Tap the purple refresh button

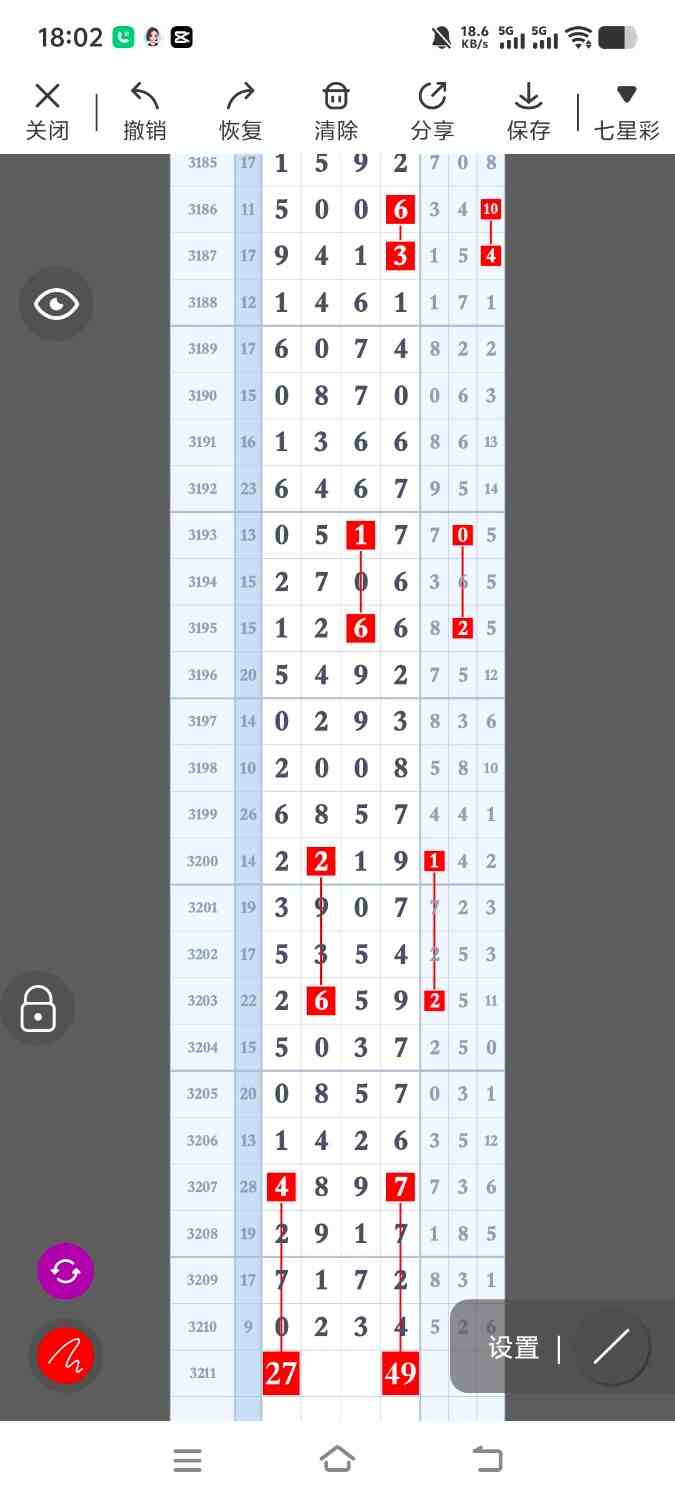pos(65,1271)
